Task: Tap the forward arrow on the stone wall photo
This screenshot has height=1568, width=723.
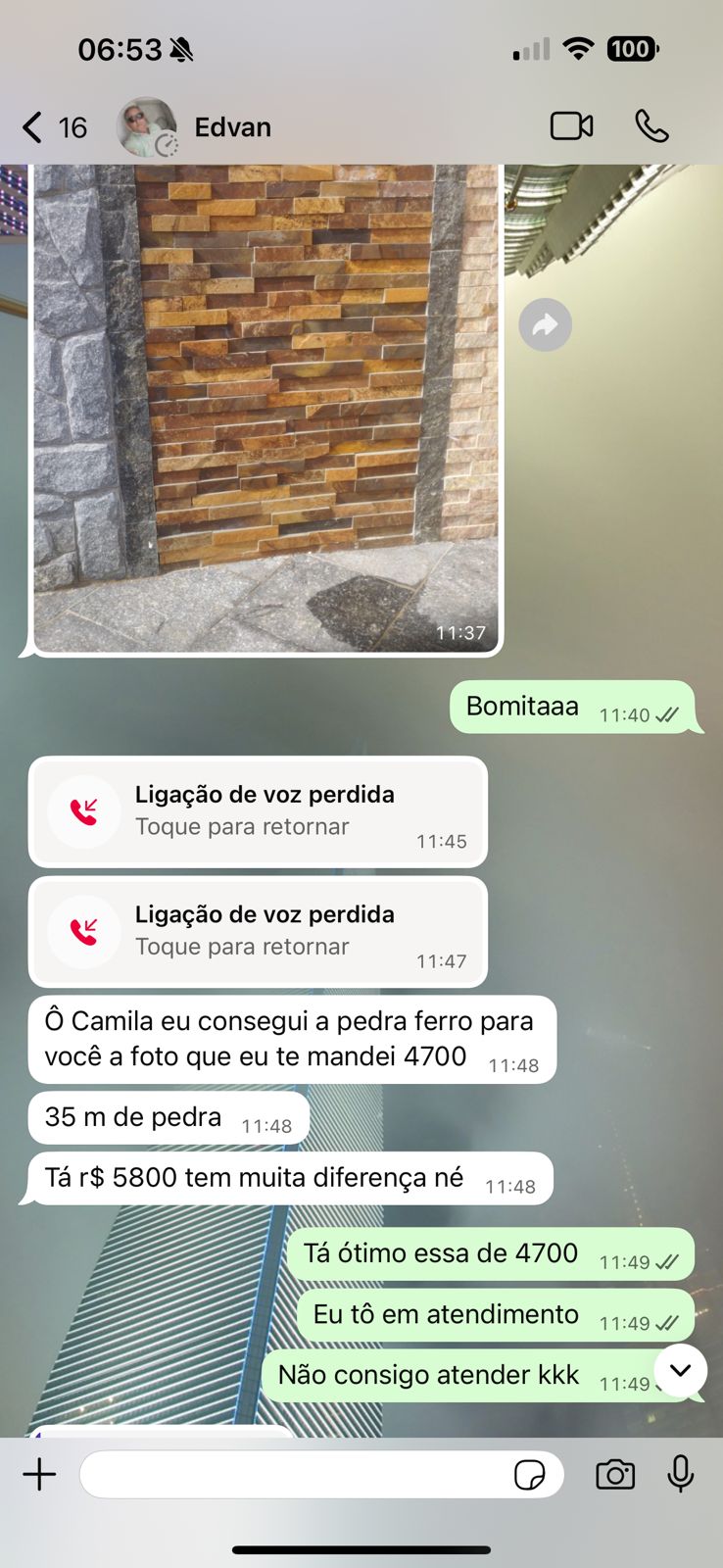Action: pos(545,324)
